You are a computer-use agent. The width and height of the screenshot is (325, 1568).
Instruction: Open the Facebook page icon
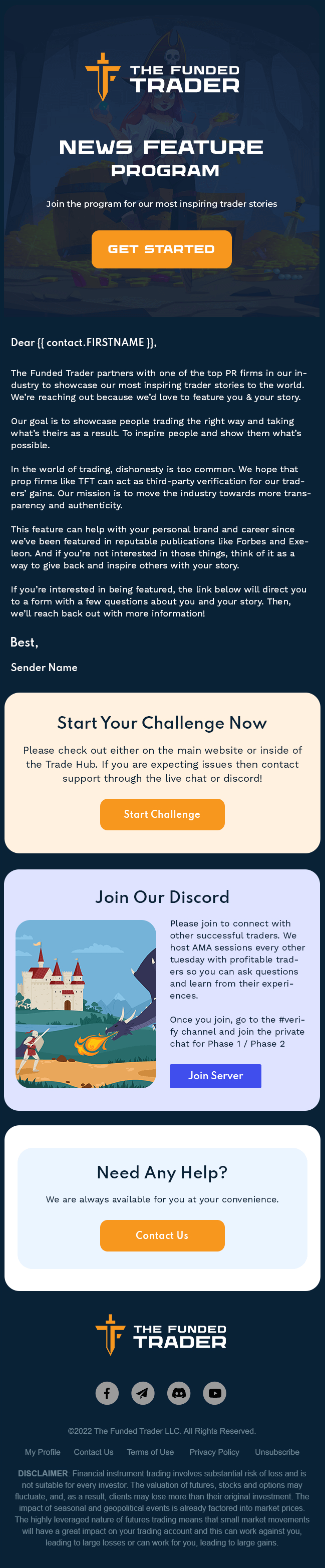click(x=107, y=1393)
